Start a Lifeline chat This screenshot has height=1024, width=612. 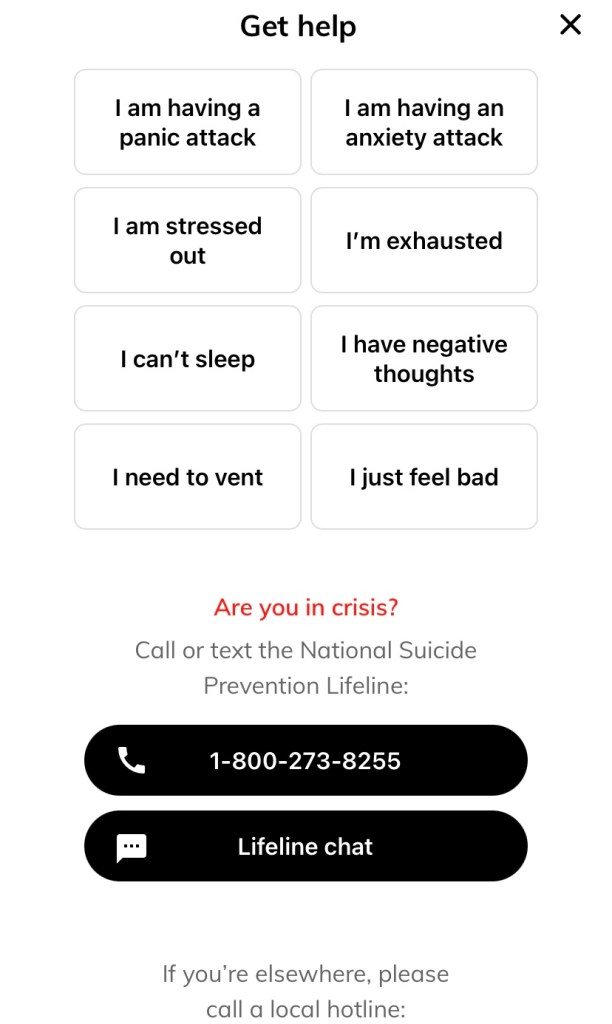(305, 846)
